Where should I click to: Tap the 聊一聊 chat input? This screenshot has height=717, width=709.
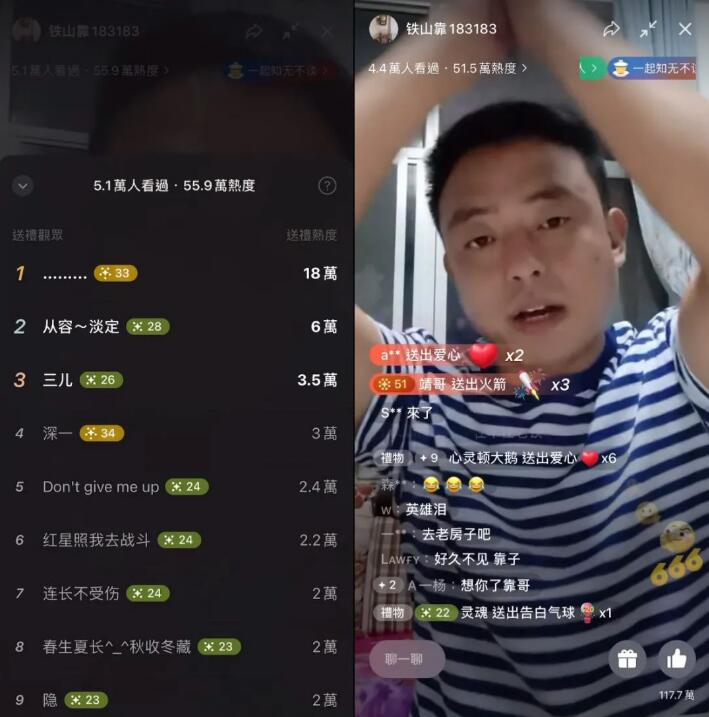point(407,659)
